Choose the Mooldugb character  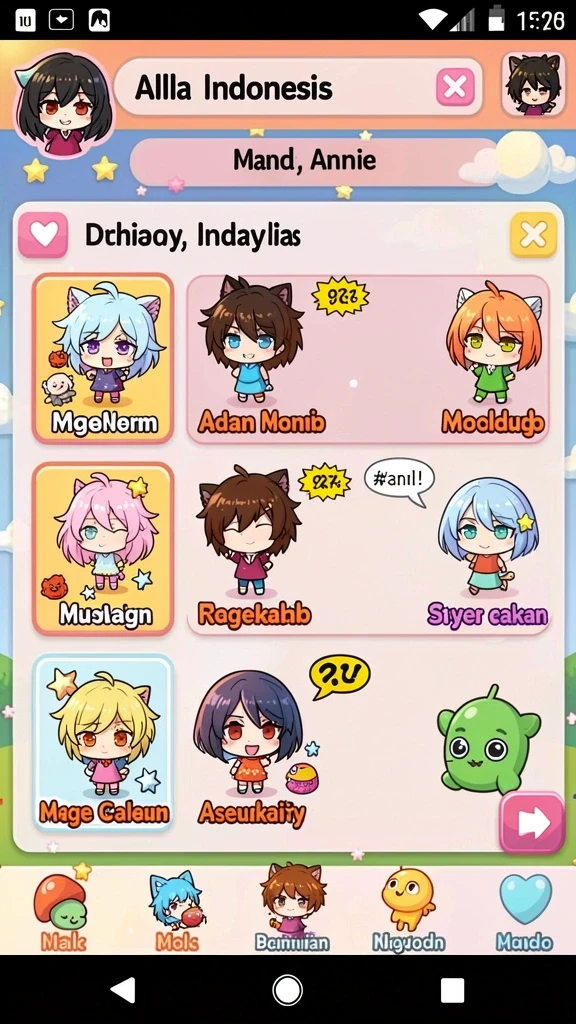click(493, 358)
